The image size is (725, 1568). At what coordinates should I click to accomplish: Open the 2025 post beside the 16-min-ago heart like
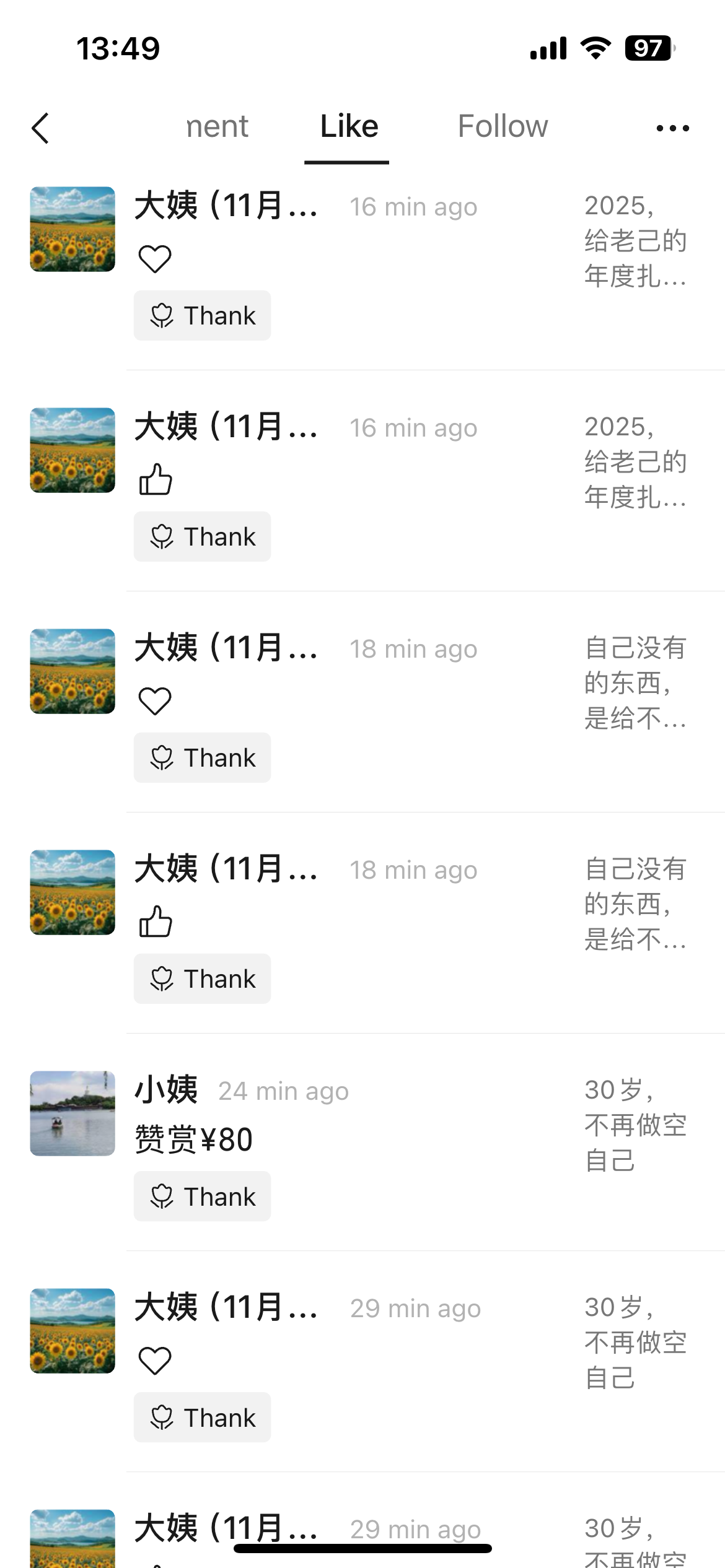point(635,241)
